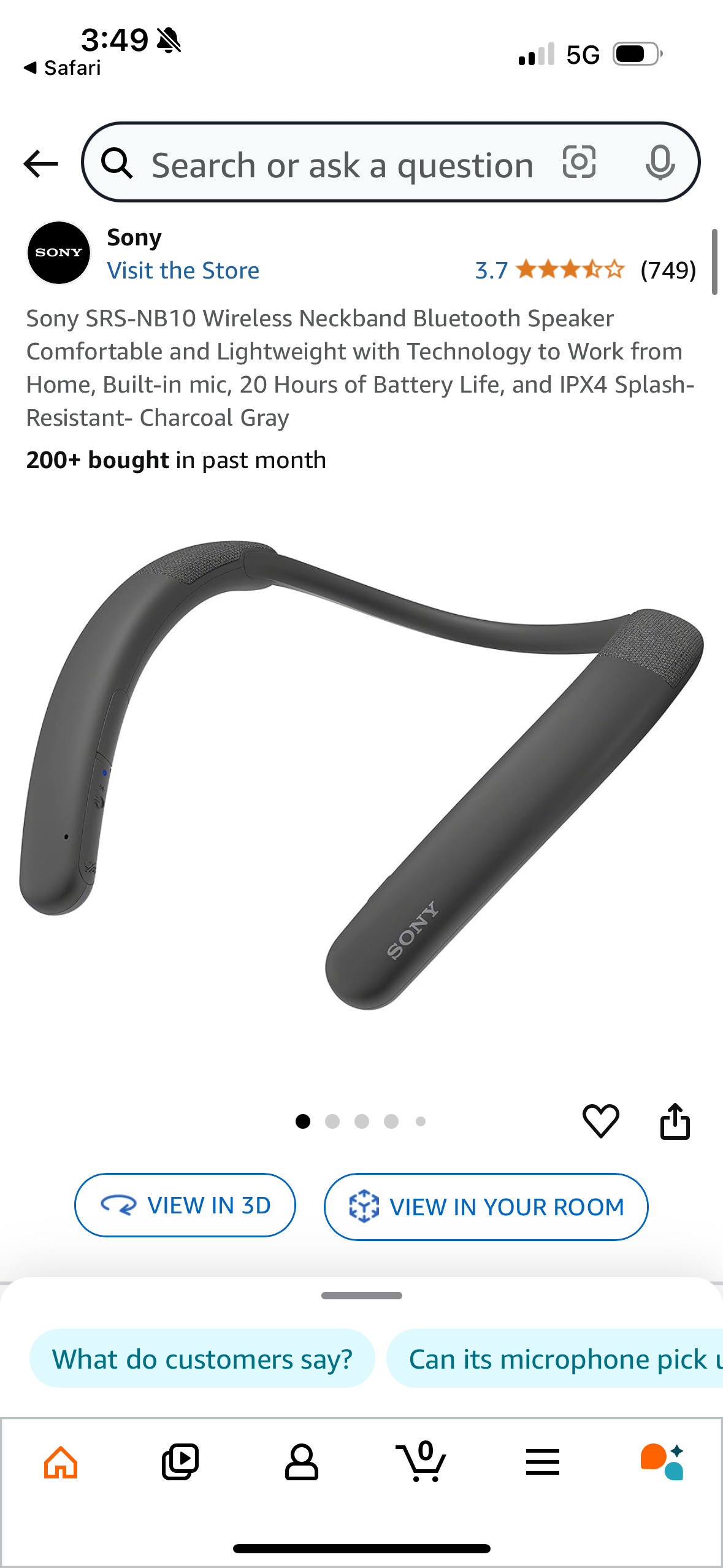Open the Rufus AI assistant
This screenshot has width=723, height=1568.
coord(662,1462)
